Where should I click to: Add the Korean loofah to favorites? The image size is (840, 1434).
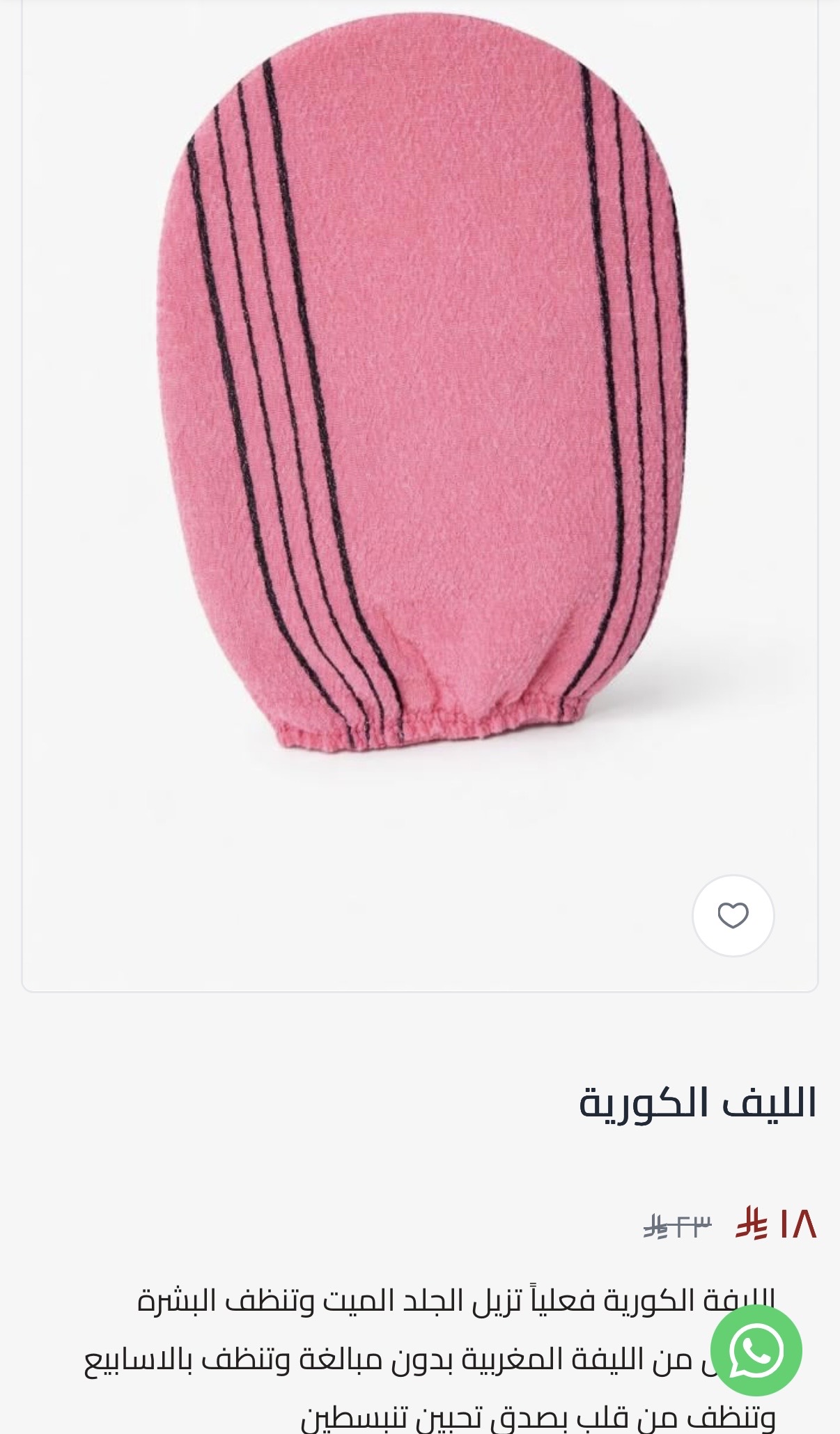pyautogui.click(x=733, y=915)
